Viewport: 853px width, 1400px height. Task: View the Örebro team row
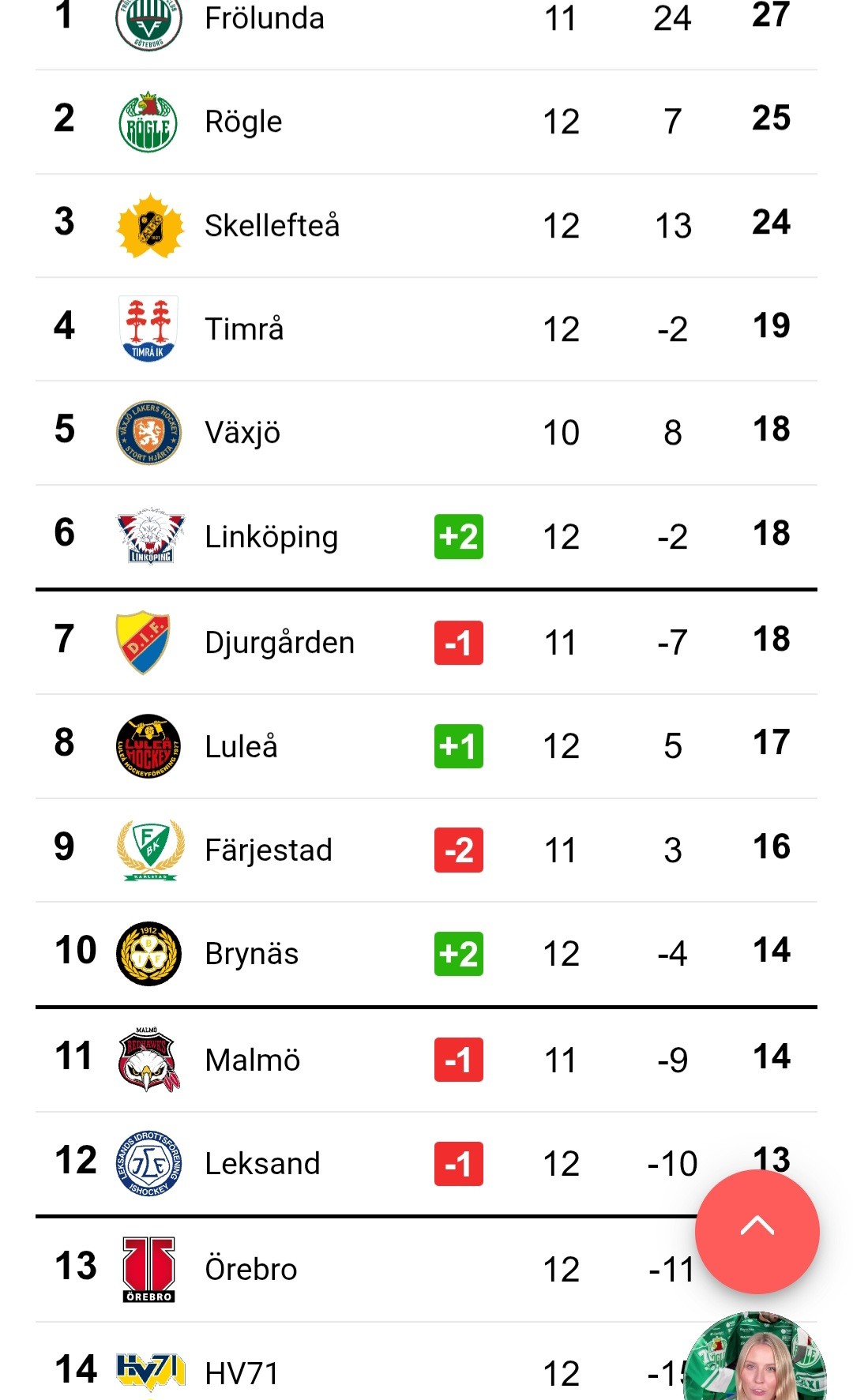(x=250, y=1270)
